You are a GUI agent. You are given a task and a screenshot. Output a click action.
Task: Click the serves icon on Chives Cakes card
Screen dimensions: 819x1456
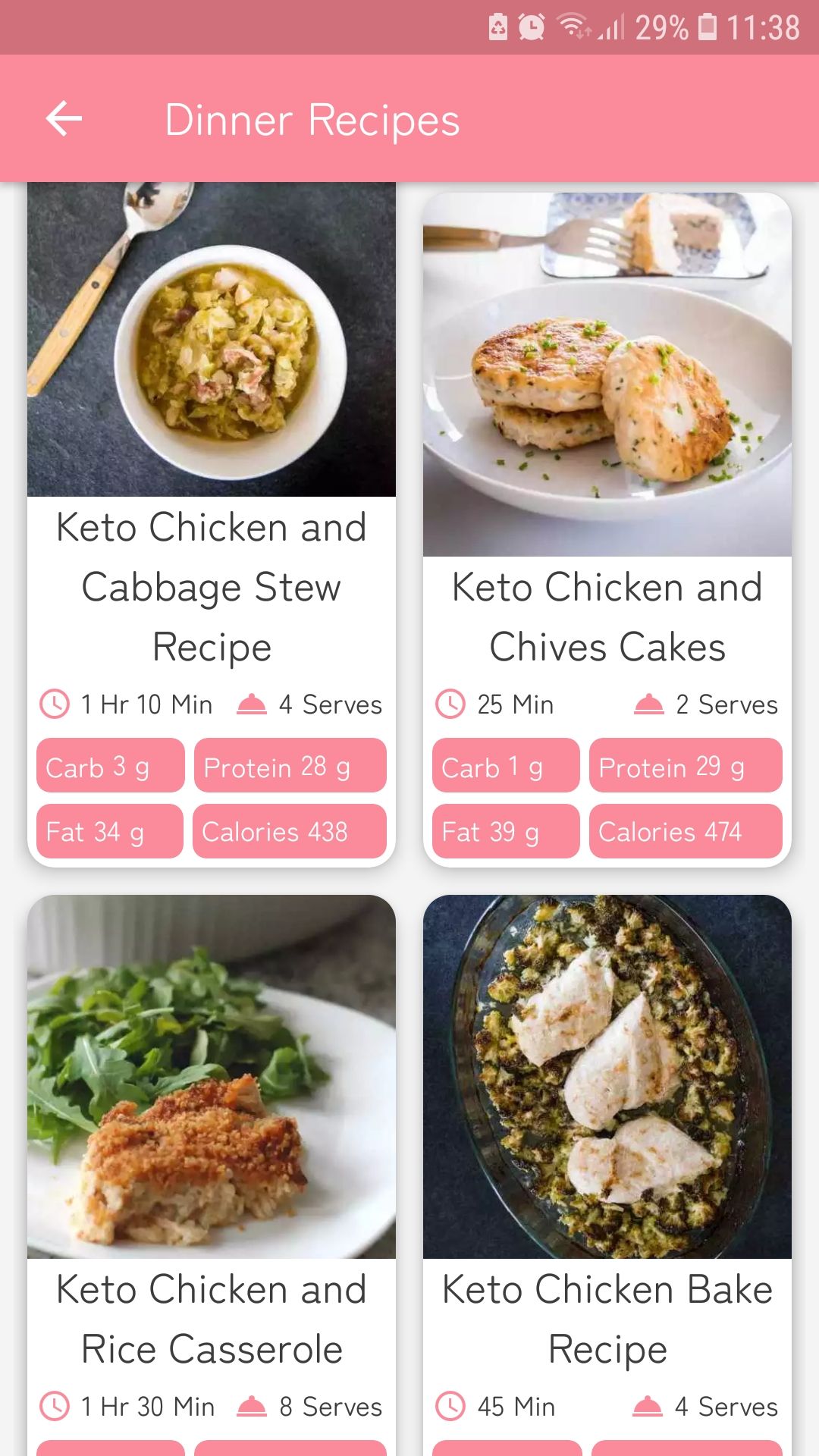645,704
